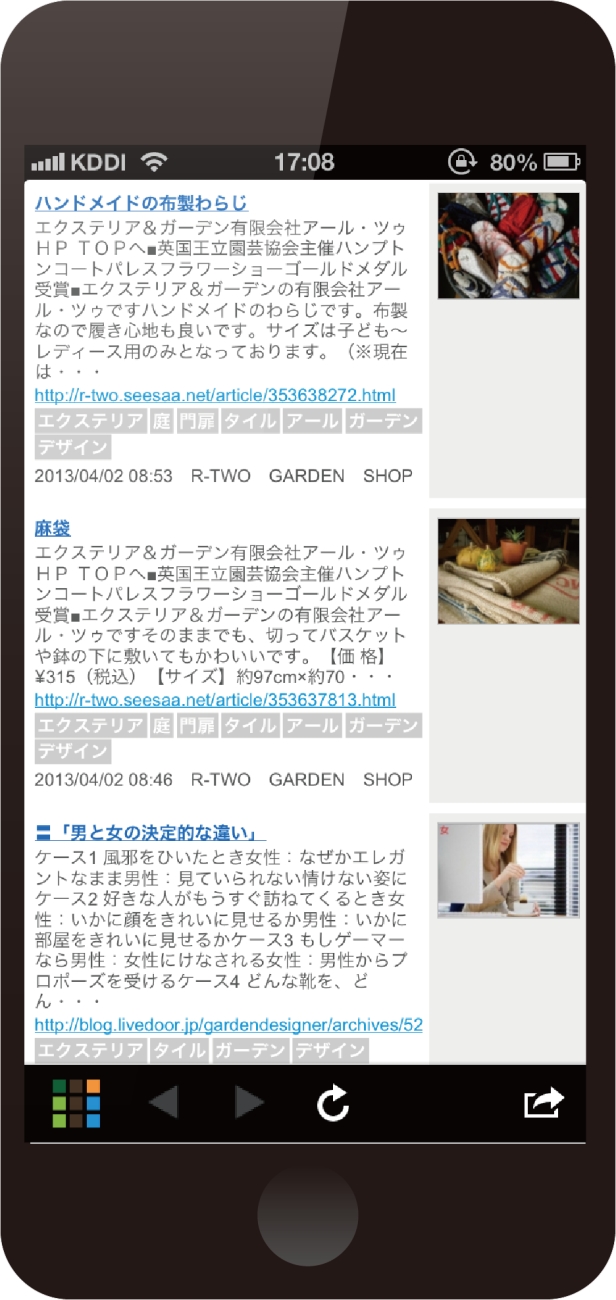The width and height of the screenshot is (616, 1300).
Task: Go forward with the right arrow
Action: (x=249, y=1103)
